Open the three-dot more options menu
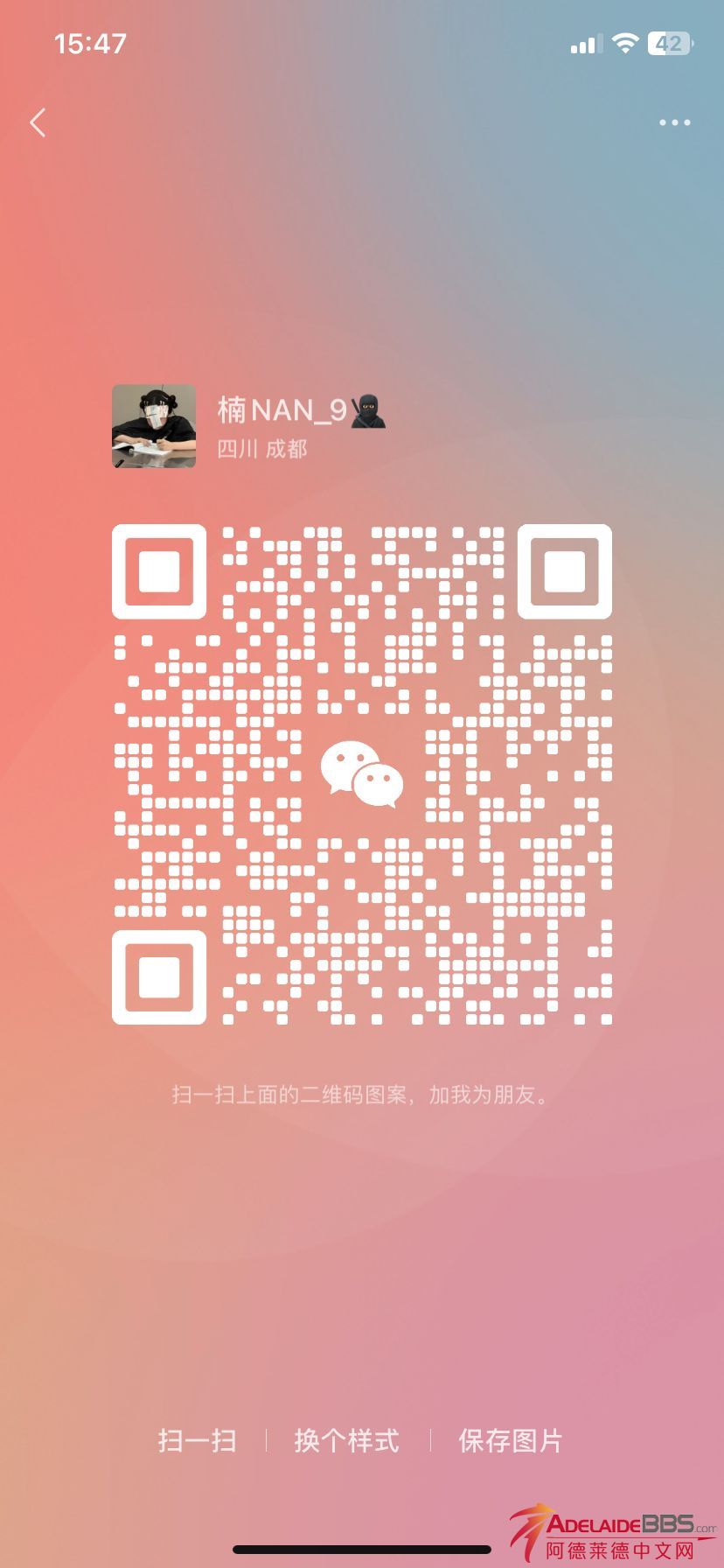Image resolution: width=724 pixels, height=1568 pixels. pyautogui.click(x=674, y=122)
